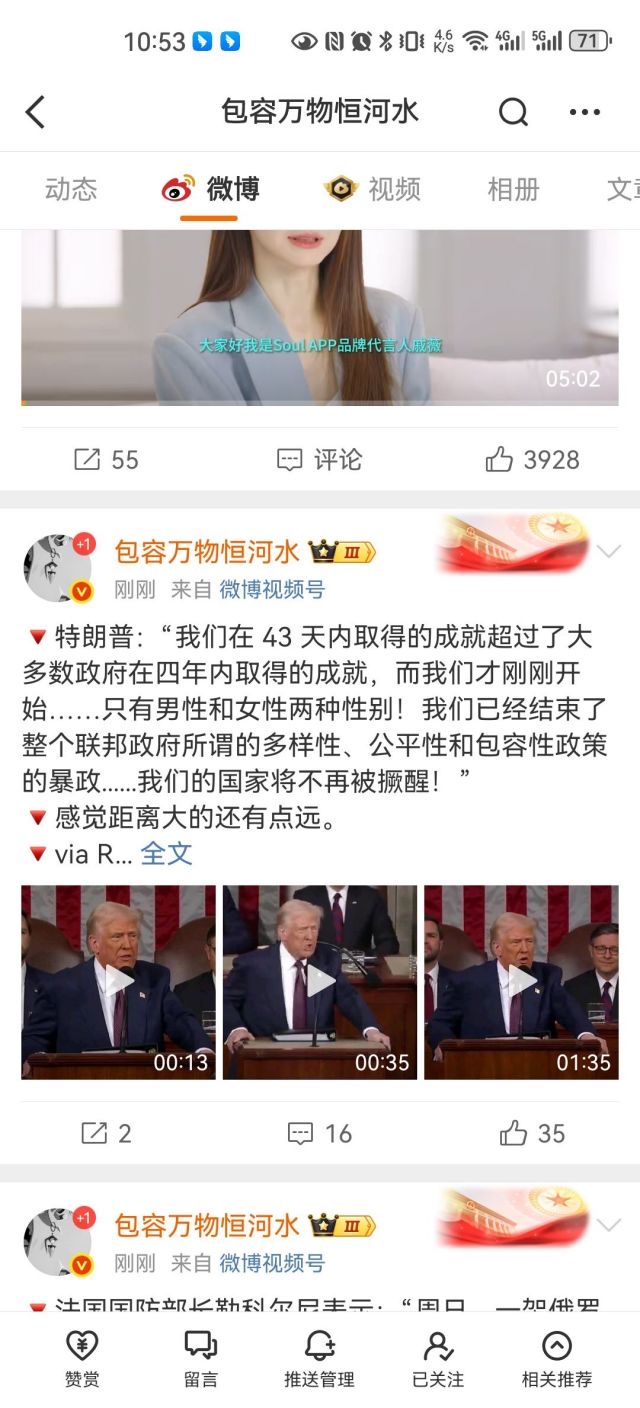Play the 00:35 Trump video clip
Image resolution: width=640 pixels, height=1408 pixels.
(x=320, y=981)
